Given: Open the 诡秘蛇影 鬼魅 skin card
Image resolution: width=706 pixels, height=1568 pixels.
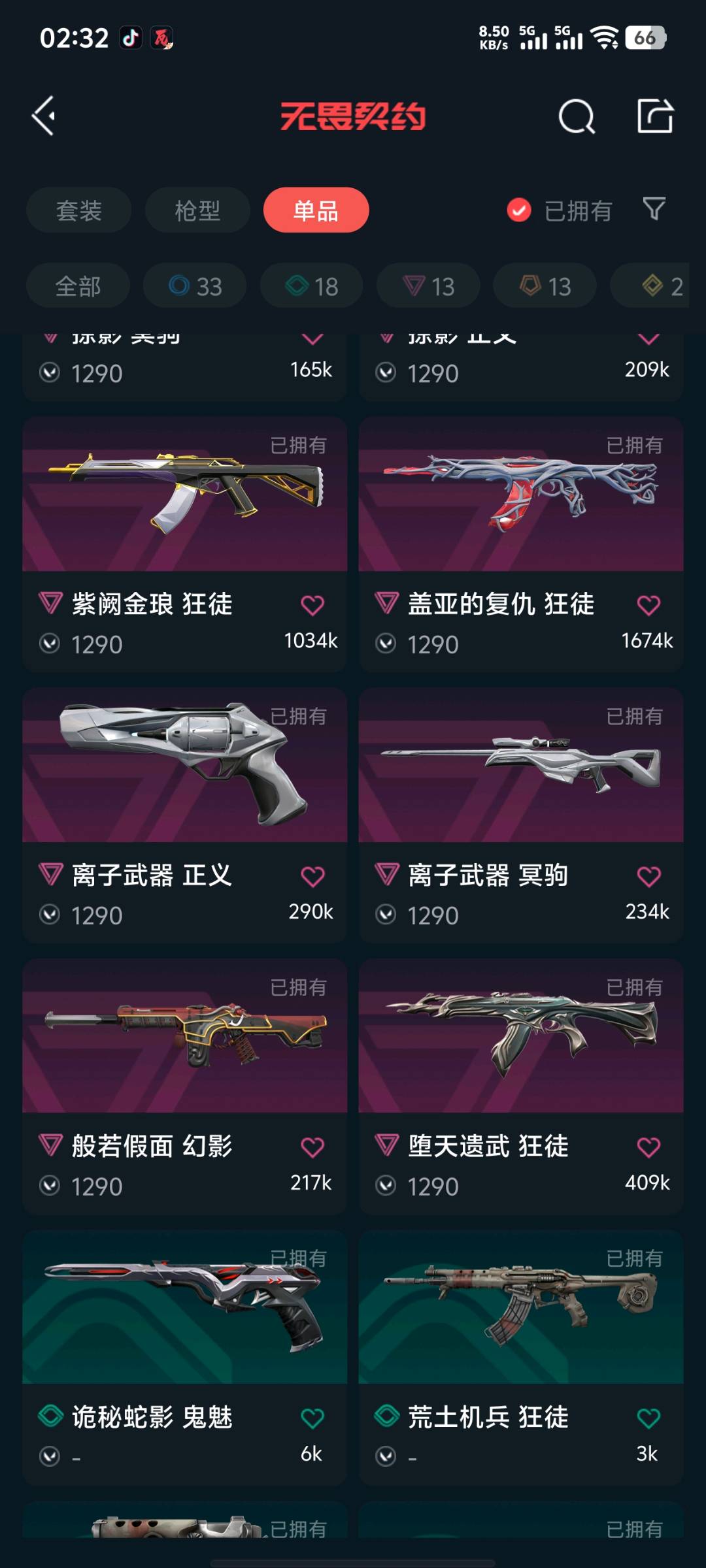Looking at the screenshot, I should tap(184, 1313).
